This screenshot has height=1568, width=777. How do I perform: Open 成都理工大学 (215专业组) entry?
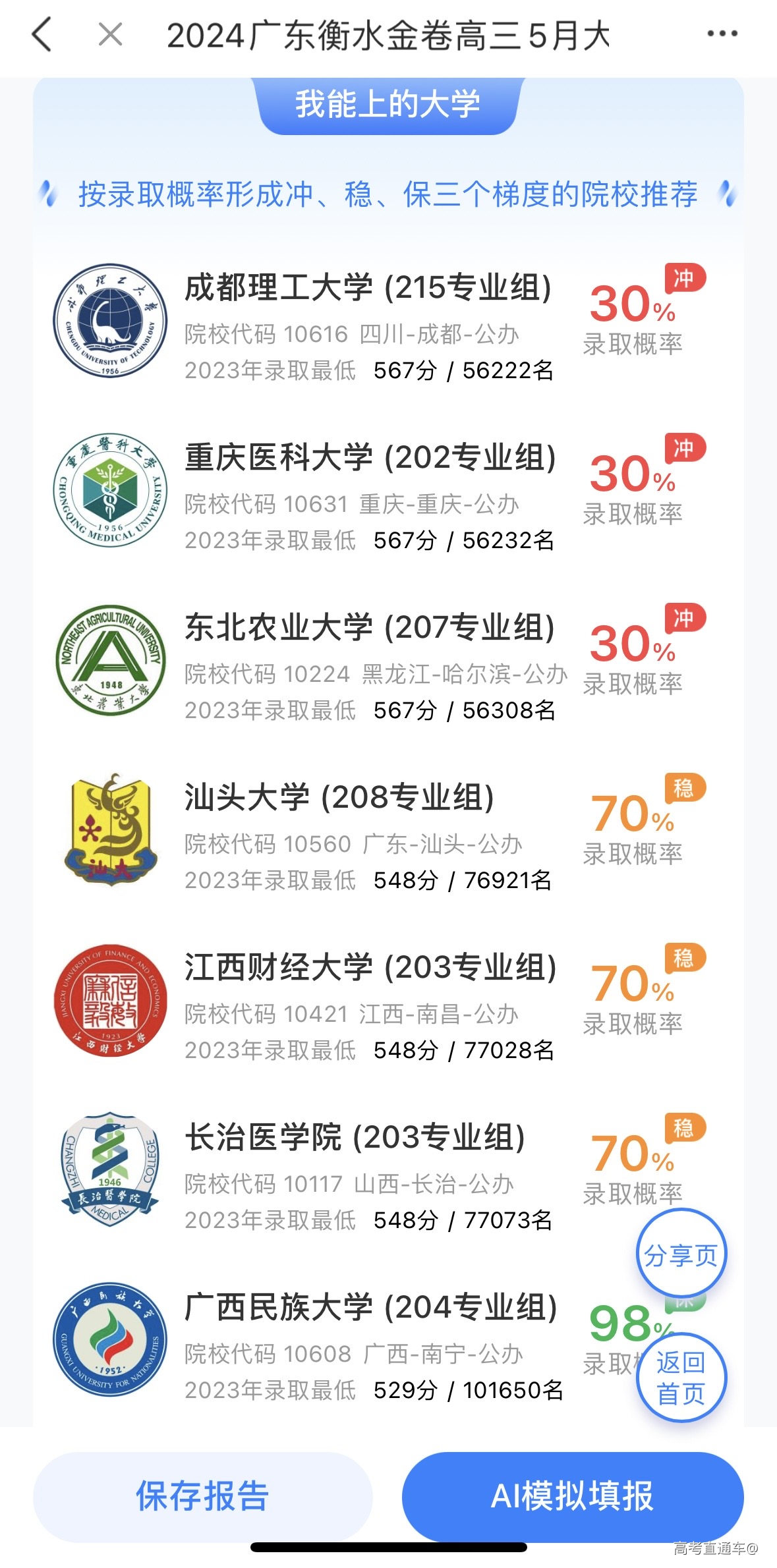[368, 288]
